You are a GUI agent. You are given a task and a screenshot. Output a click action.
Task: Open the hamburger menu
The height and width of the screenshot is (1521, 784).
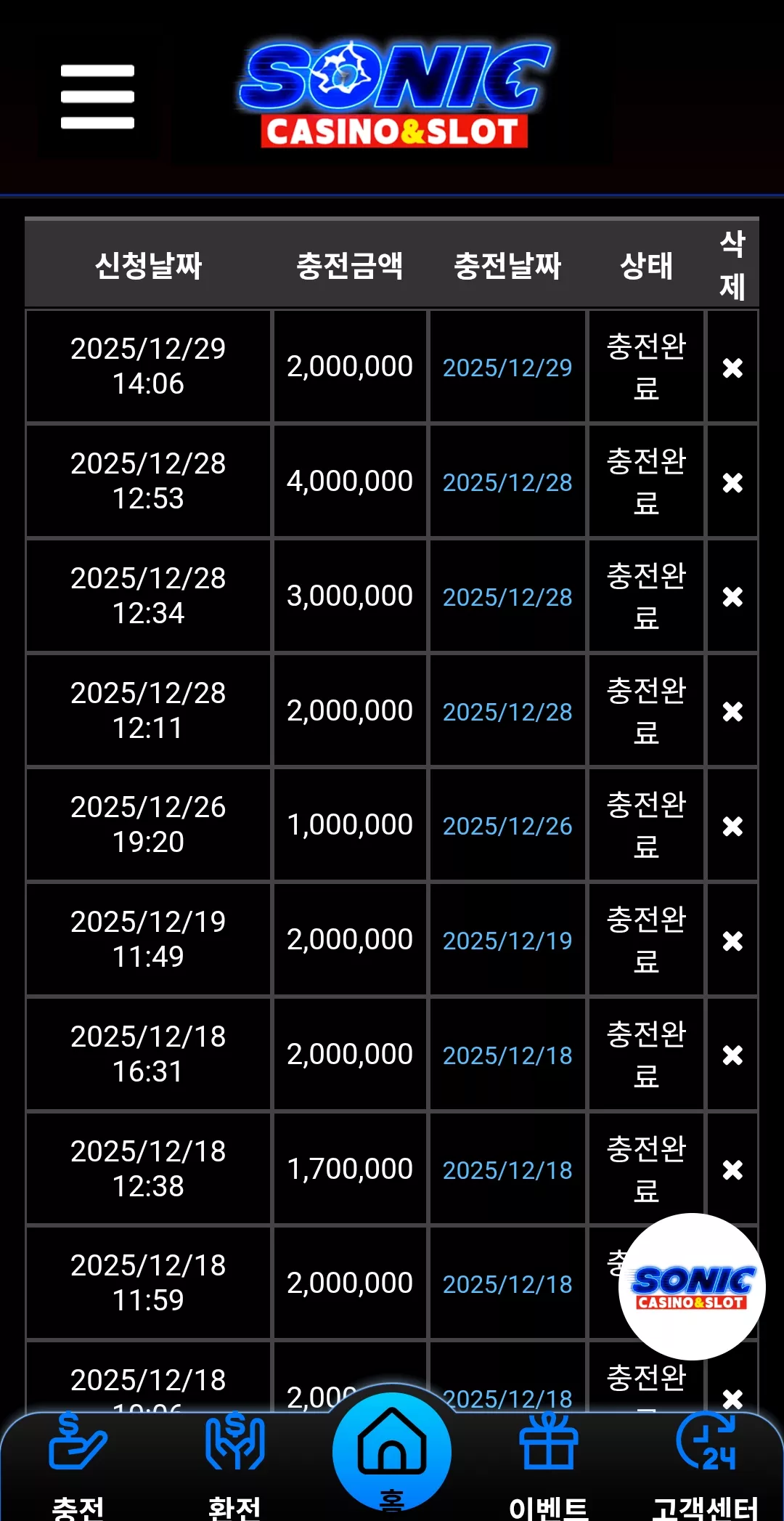[x=97, y=97]
